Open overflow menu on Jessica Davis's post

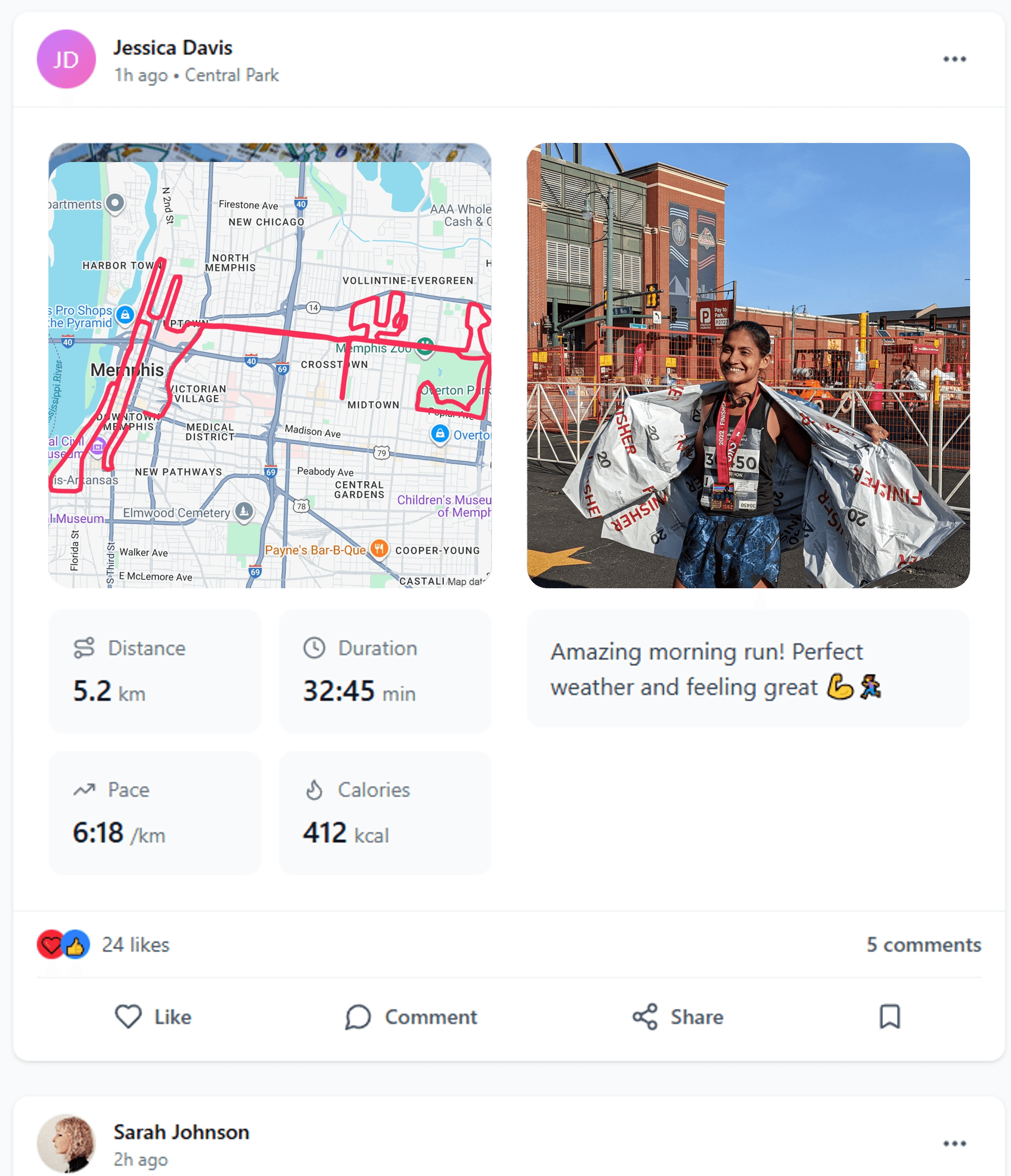point(954,59)
